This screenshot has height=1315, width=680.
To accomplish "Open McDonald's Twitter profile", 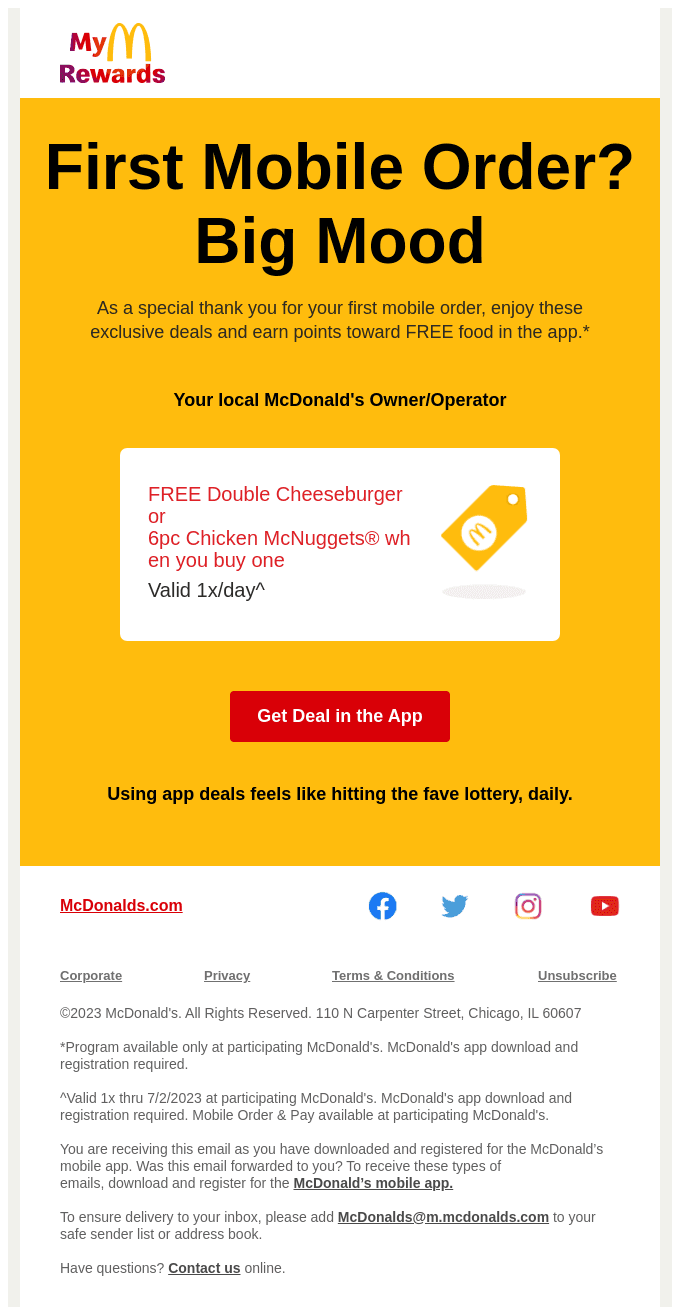I will pyautogui.click(x=455, y=906).
